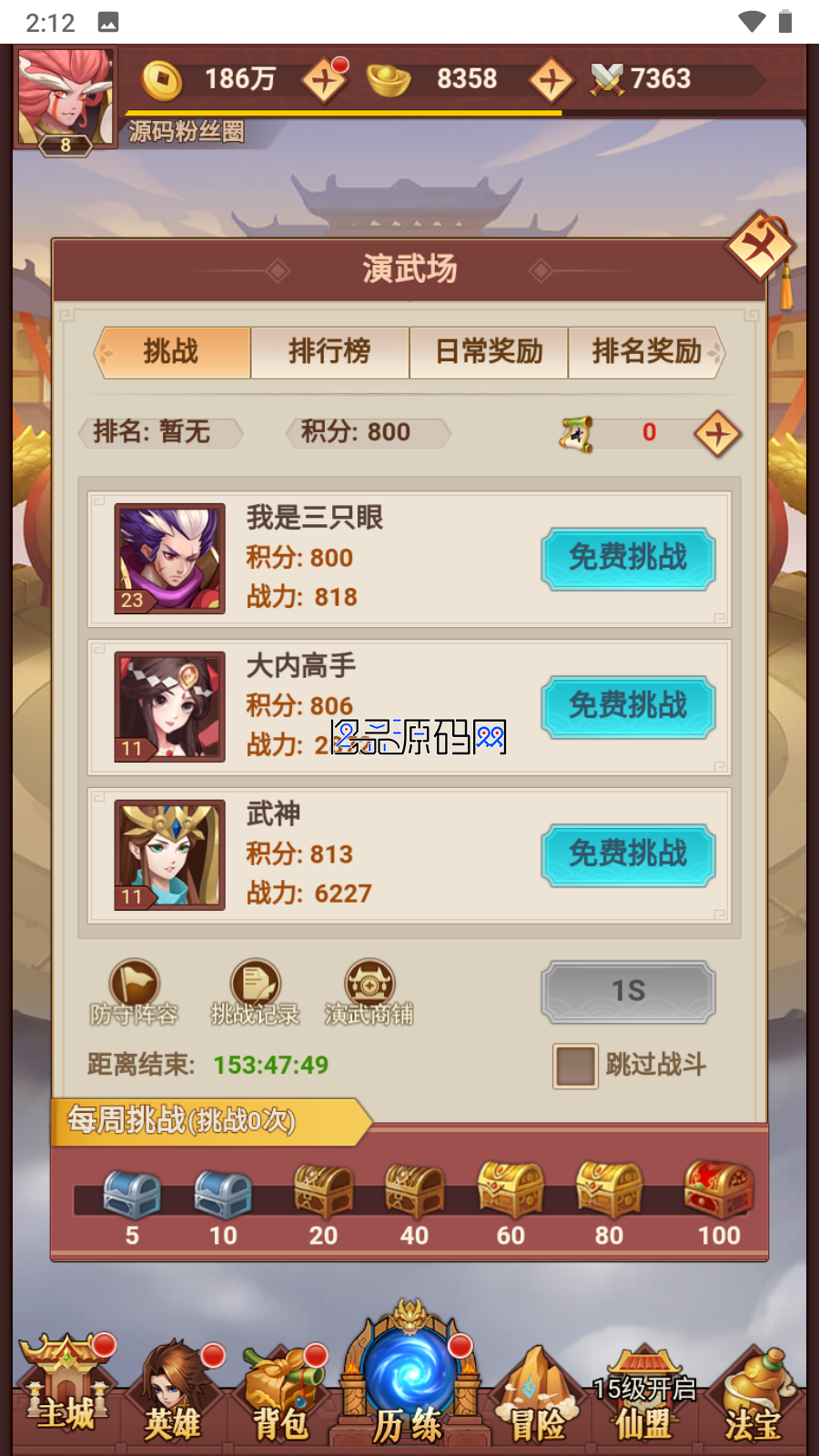Open the 英雄 heroes section
Screen dimensions: 819x1456
(173, 1392)
